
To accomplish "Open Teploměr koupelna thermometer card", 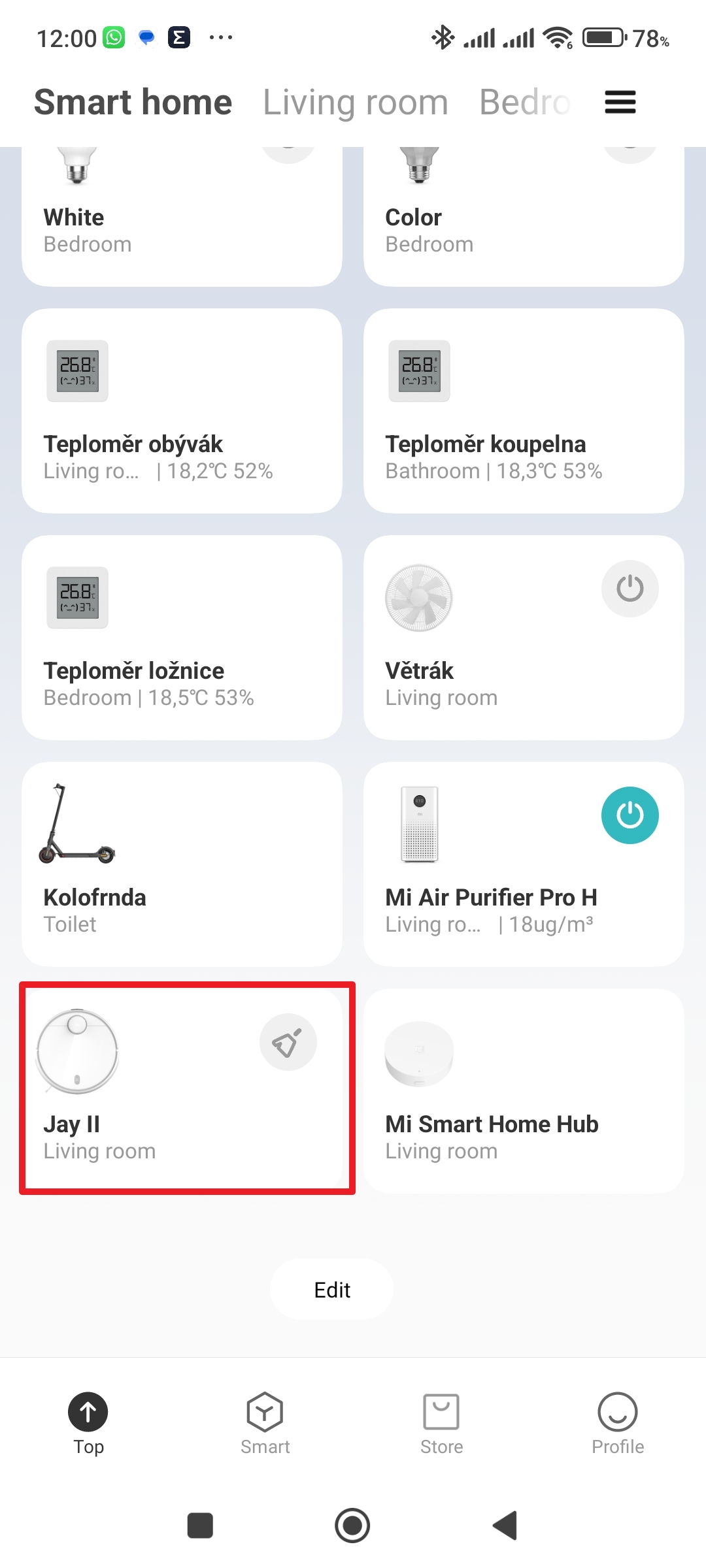I will pyautogui.click(x=523, y=412).
